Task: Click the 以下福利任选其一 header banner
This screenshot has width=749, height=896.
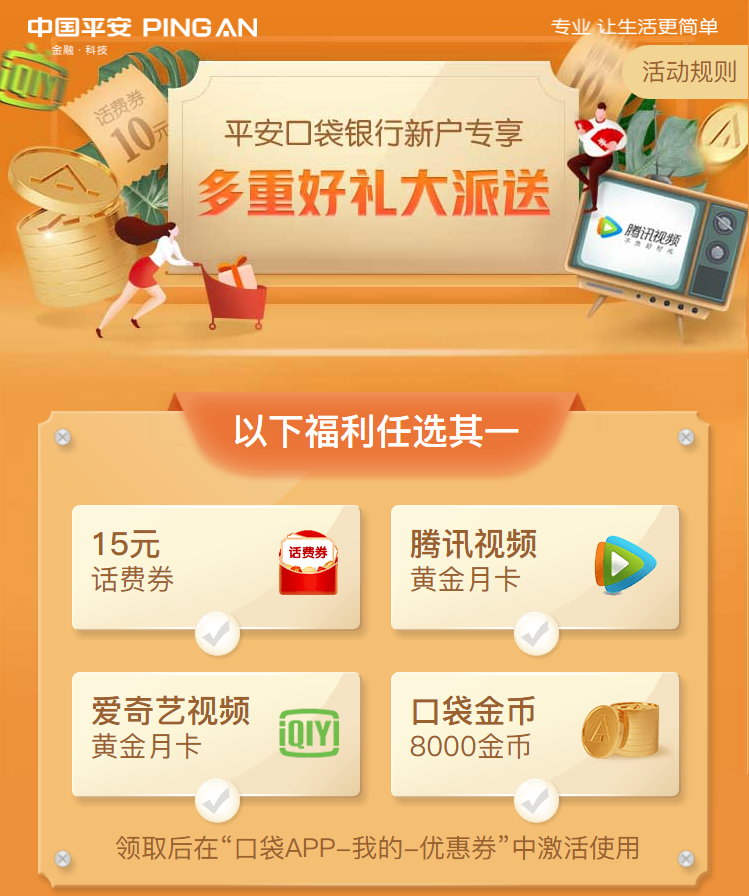Action: pos(374,425)
